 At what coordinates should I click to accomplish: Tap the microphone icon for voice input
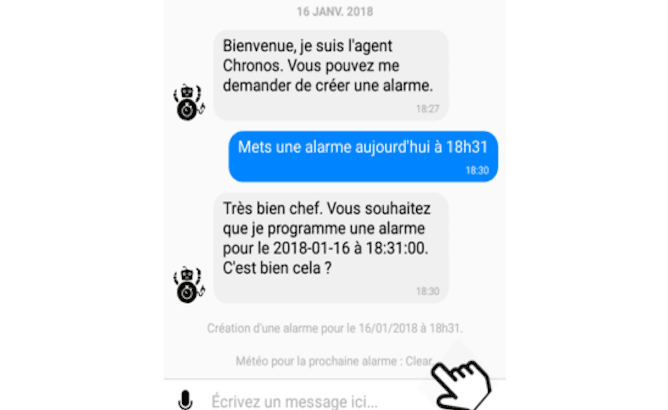coord(185,400)
